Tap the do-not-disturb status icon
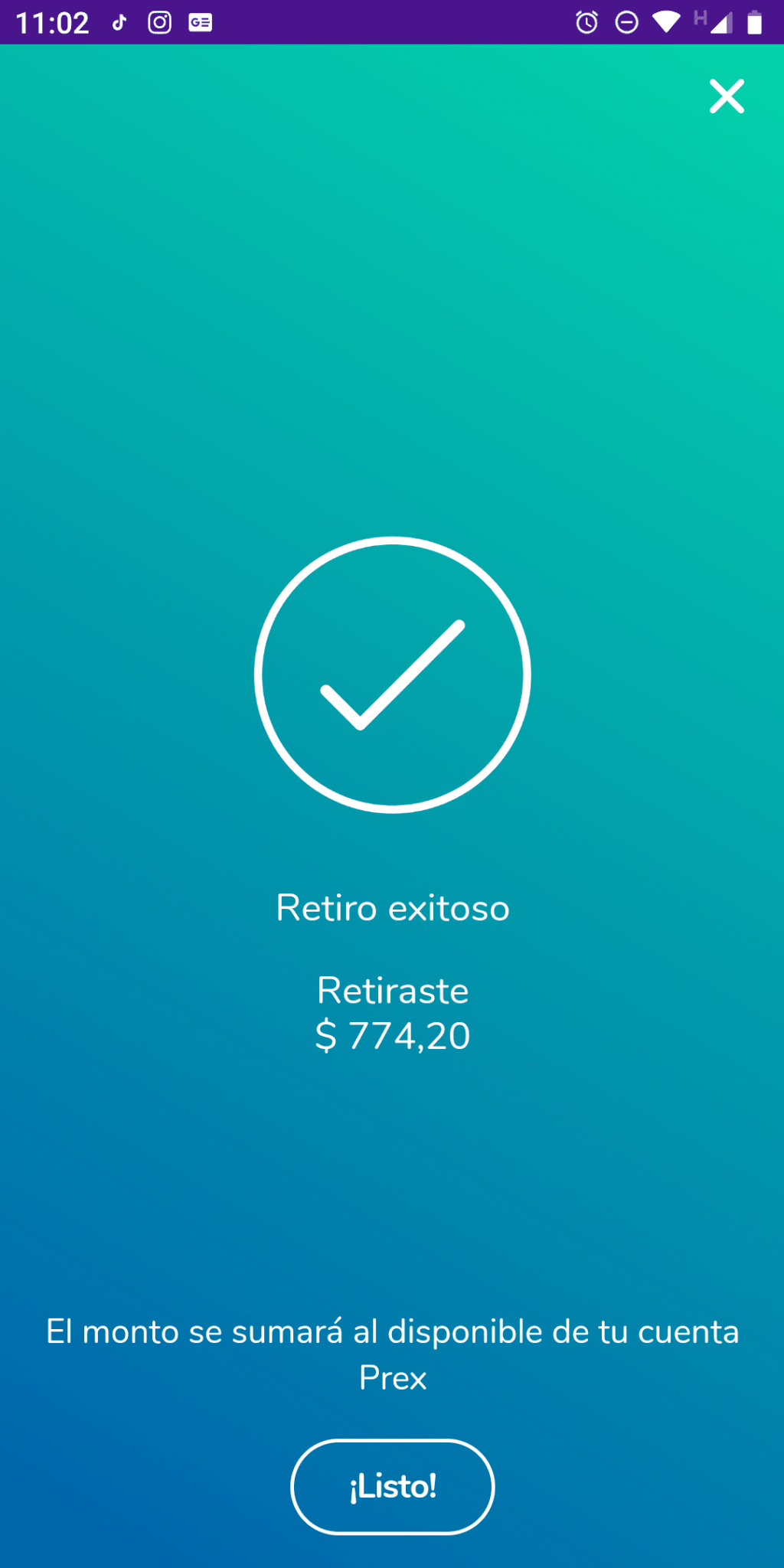Screen dimensions: 784x1568 pyautogui.click(x=626, y=24)
